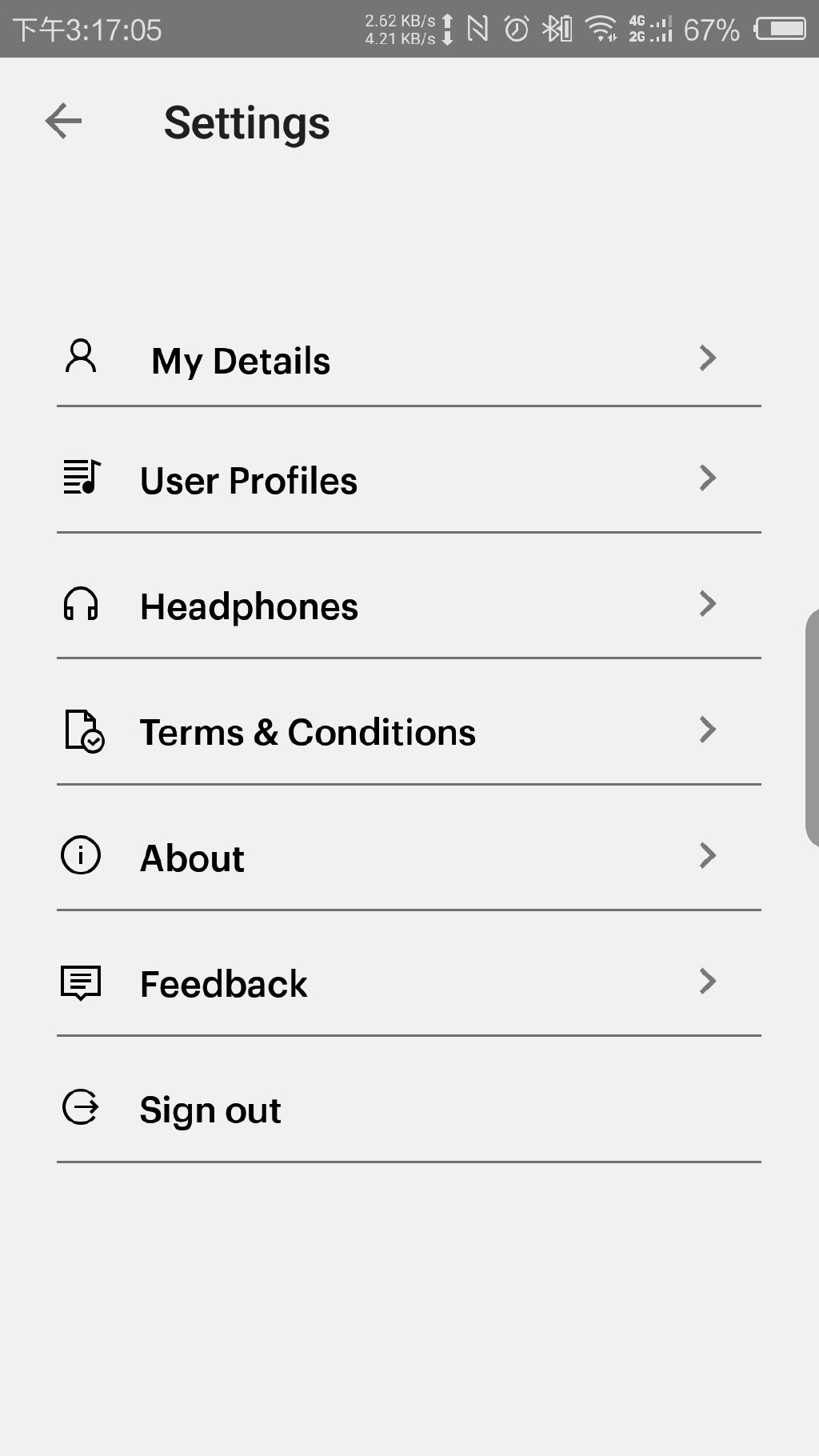
Task: Open My Details
Action: (x=409, y=358)
